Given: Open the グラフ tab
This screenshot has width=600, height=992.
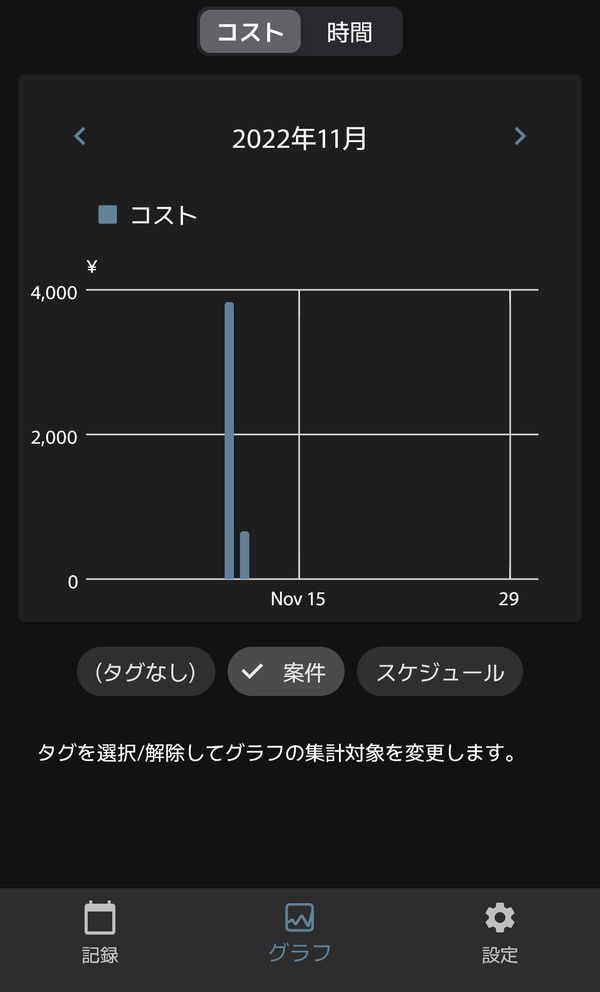Looking at the screenshot, I should (x=300, y=932).
